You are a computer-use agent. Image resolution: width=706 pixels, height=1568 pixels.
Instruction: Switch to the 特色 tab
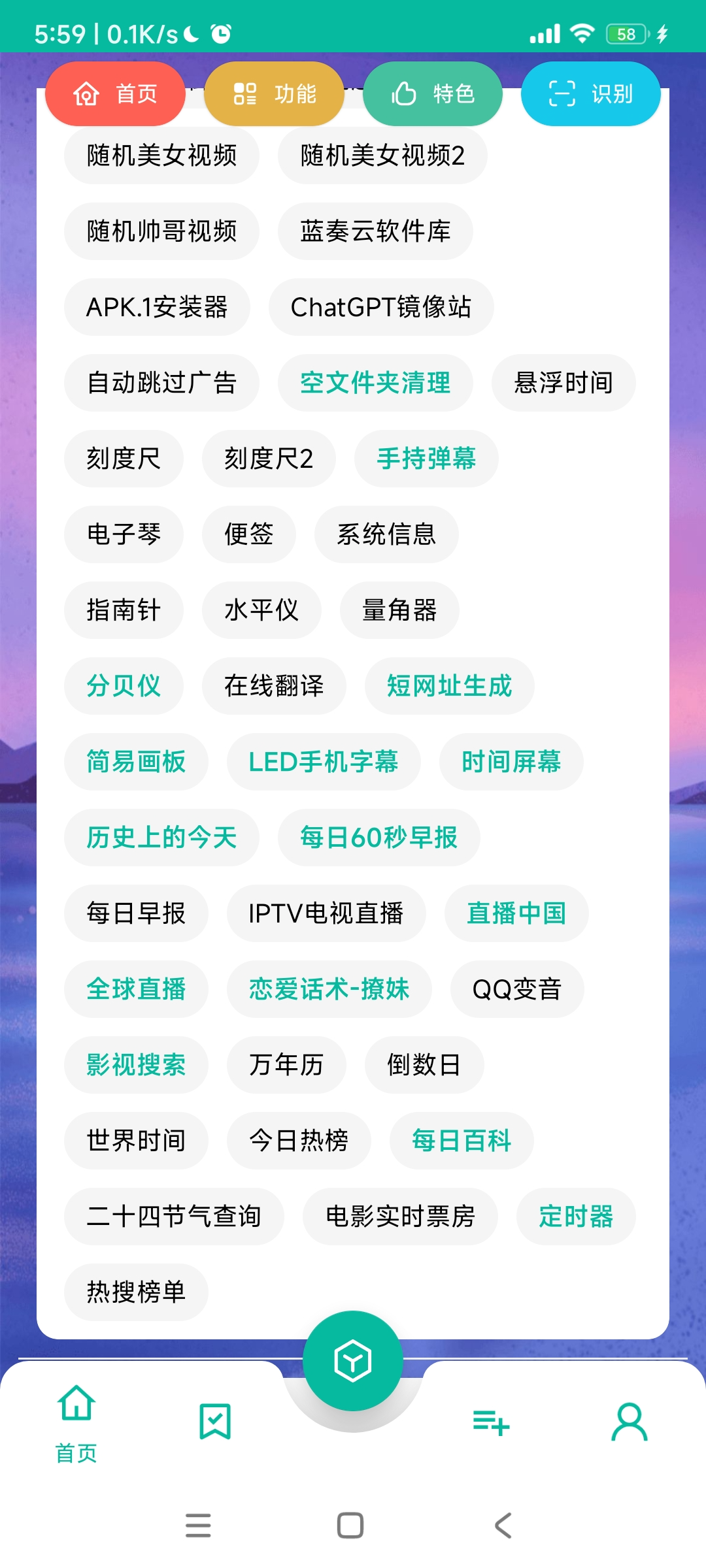click(x=432, y=94)
